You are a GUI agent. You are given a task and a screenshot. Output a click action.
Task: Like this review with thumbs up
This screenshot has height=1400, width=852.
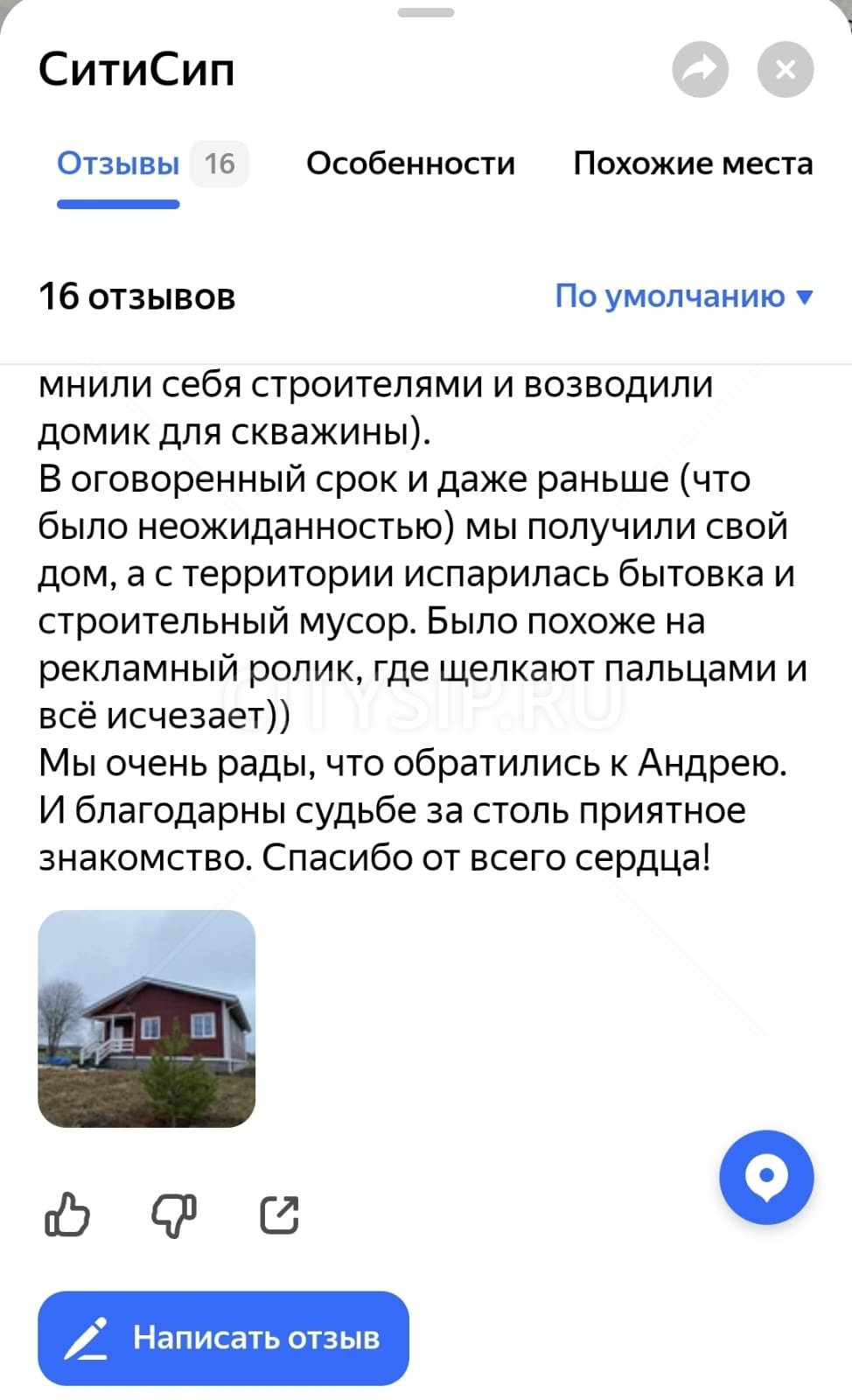coord(67,1214)
